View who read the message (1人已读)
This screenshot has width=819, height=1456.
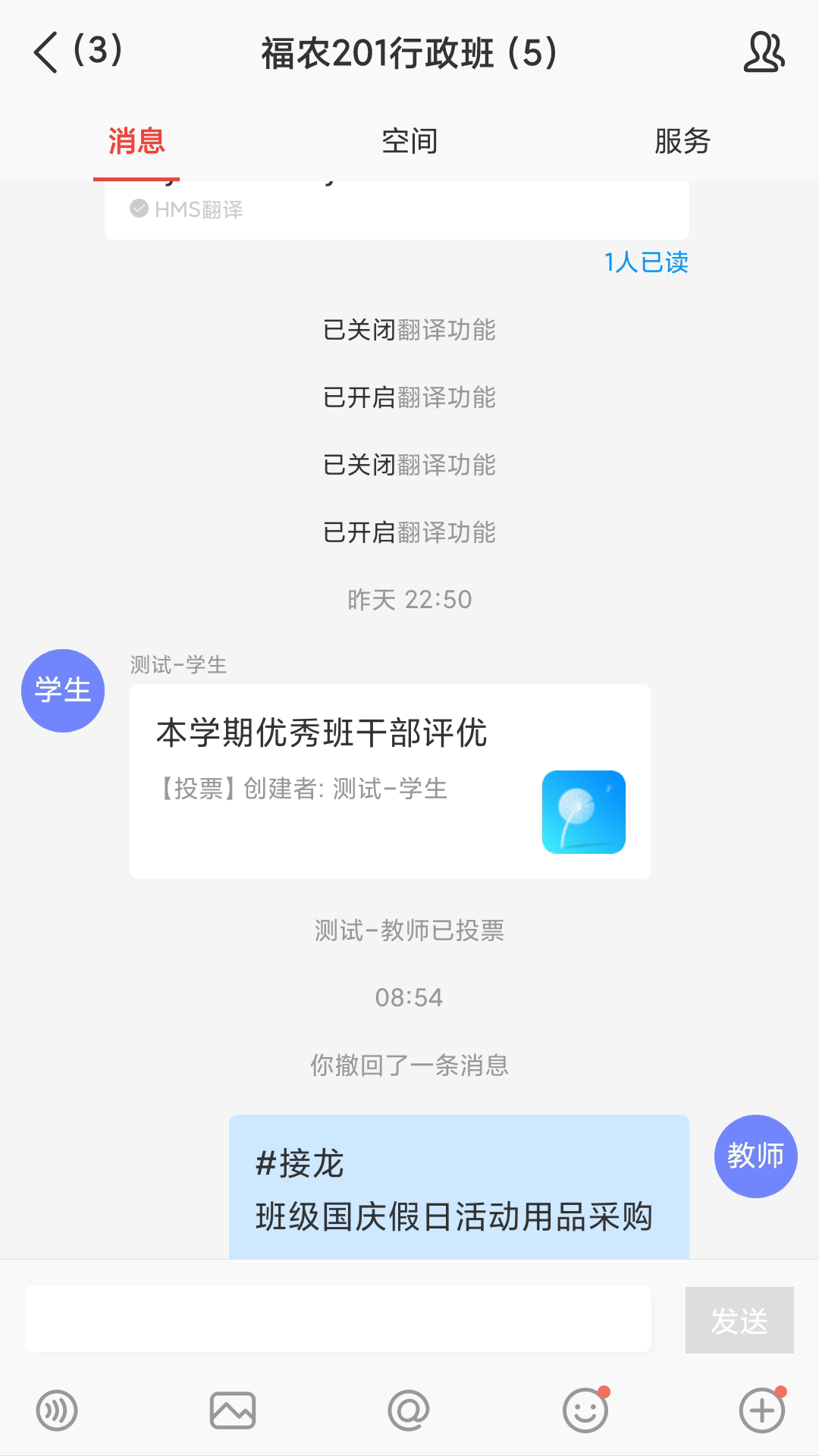click(646, 262)
